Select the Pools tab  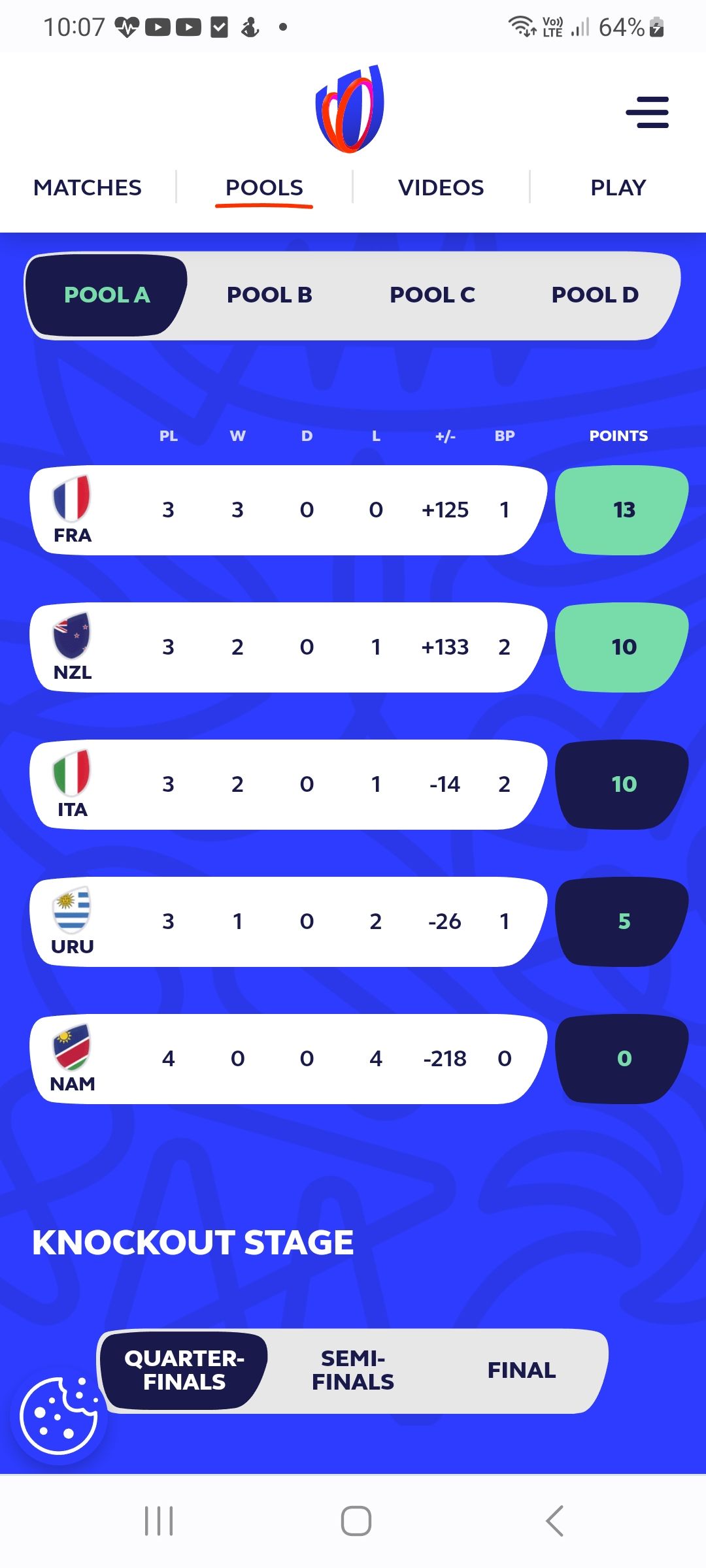264,188
